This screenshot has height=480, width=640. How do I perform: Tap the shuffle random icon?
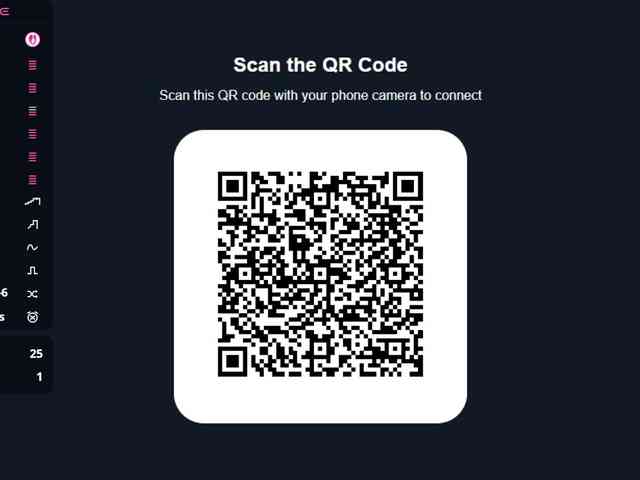point(32,294)
